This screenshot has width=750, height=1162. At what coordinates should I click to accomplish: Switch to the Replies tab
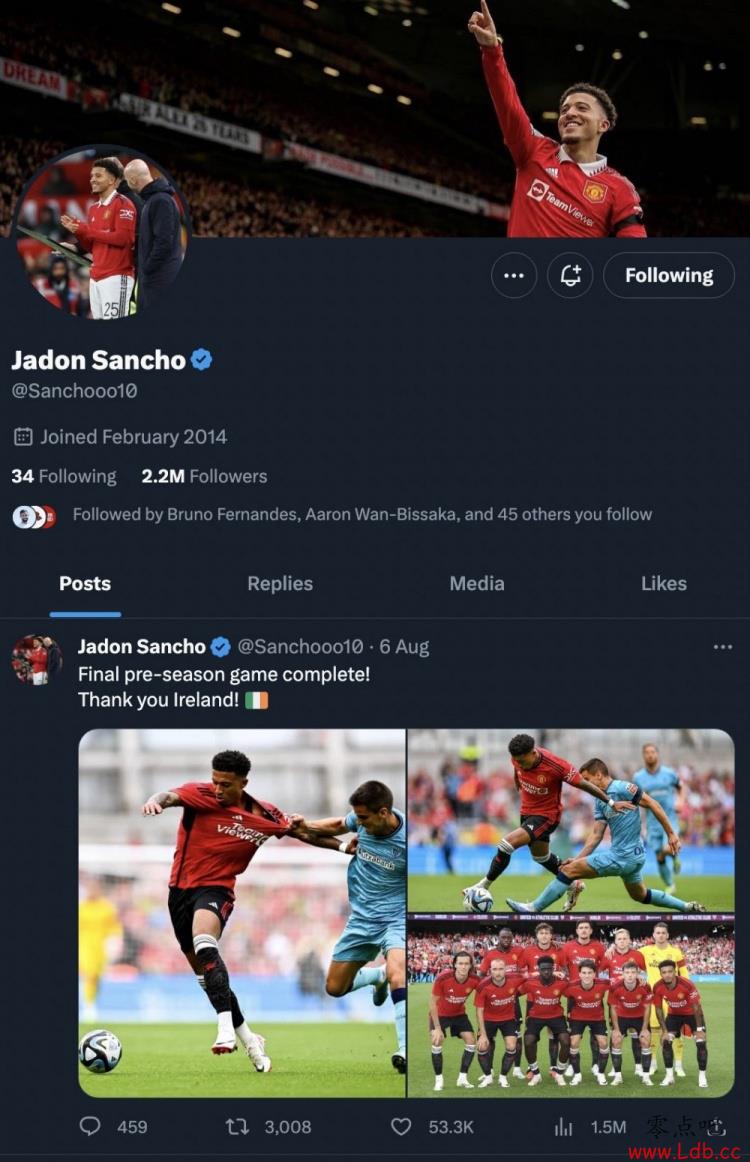280,583
